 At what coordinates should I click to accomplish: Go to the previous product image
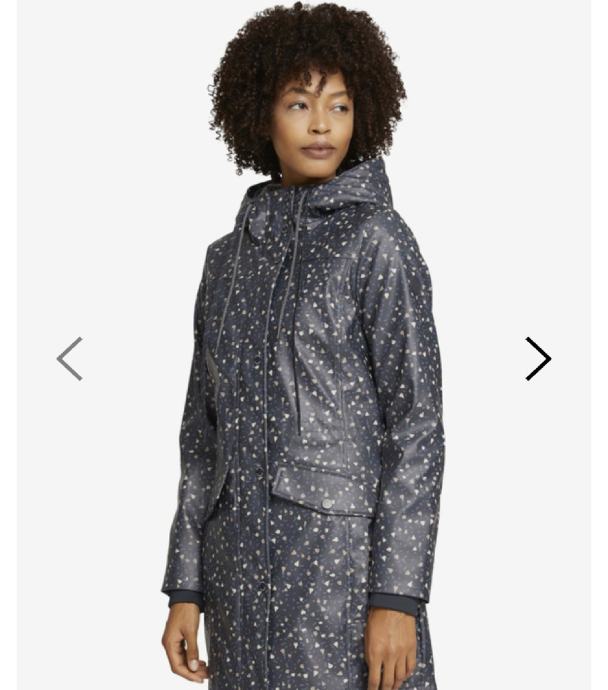tap(69, 358)
